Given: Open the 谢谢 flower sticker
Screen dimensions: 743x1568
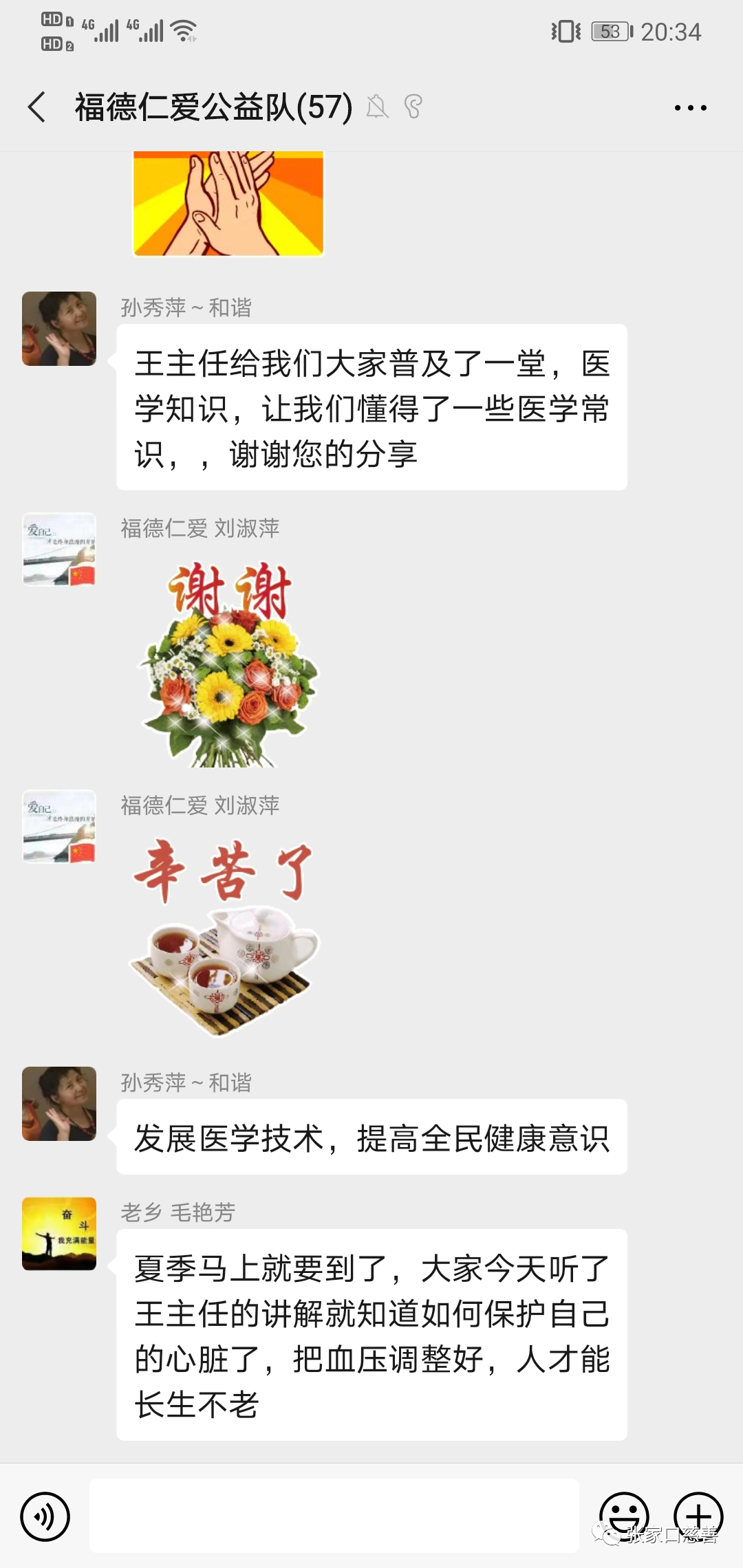Looking at the screenshot, I should (x=228, y=664).
